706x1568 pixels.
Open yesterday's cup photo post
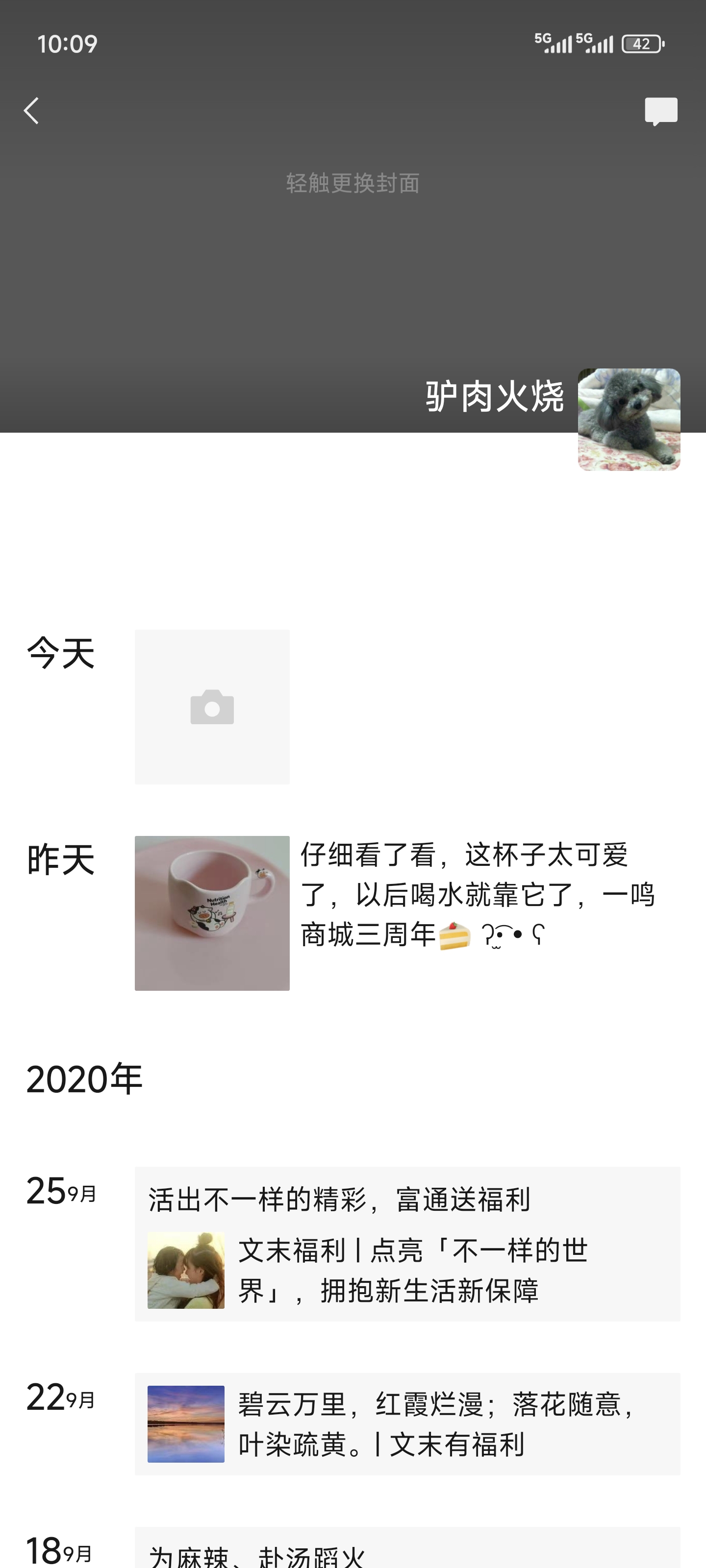212,913
